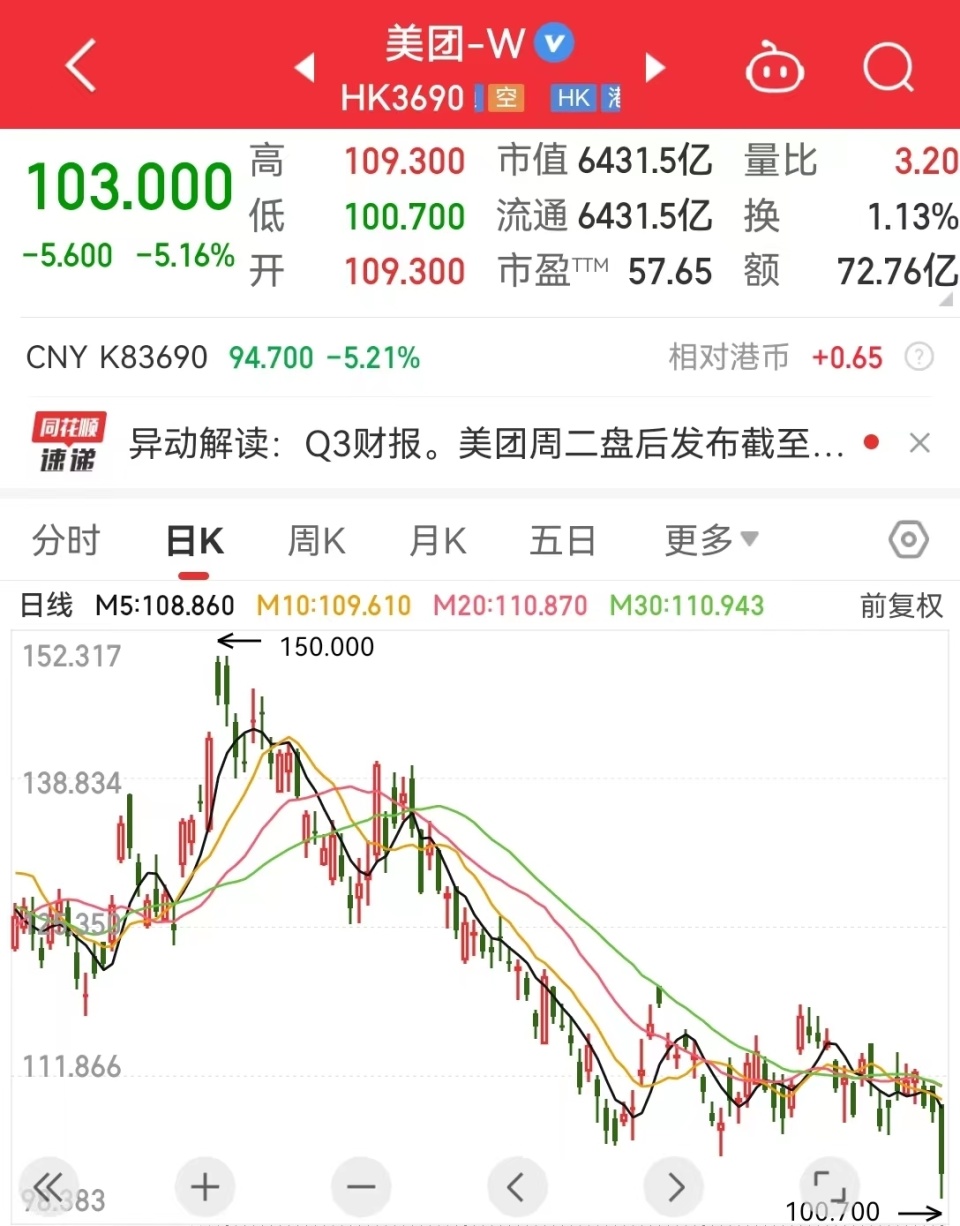Open search with the magnifier icon

click(888, 68)
